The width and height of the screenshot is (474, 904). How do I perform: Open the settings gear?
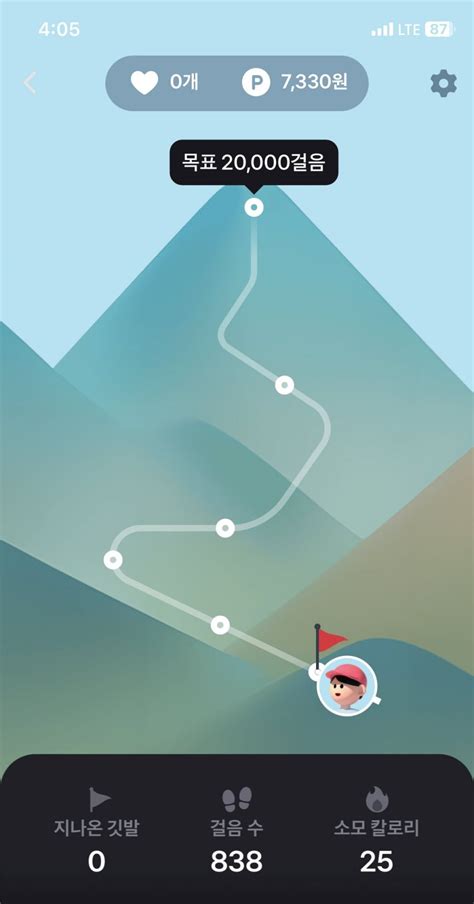coord(443,84)
